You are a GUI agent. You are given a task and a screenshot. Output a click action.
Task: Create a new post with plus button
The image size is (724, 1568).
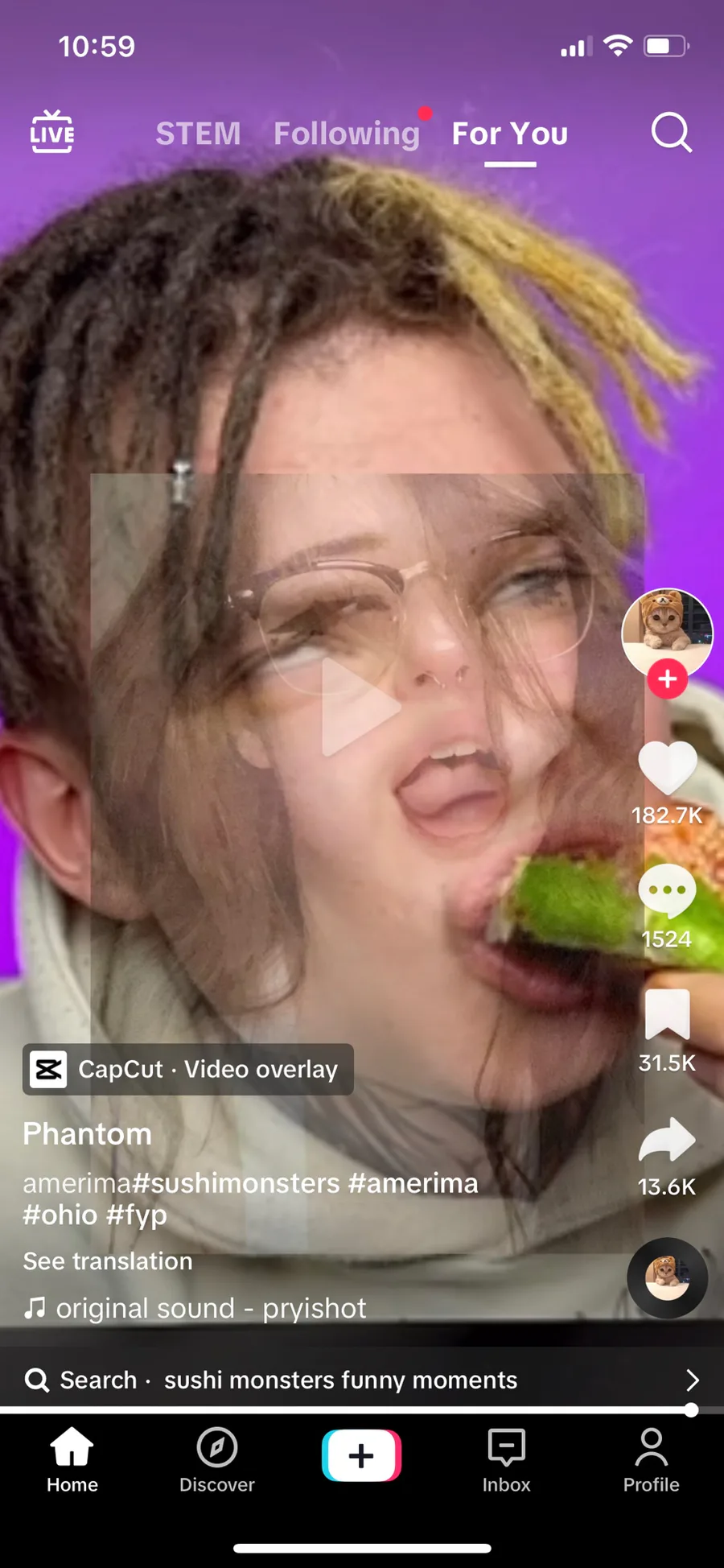[x=361, y=1455]
